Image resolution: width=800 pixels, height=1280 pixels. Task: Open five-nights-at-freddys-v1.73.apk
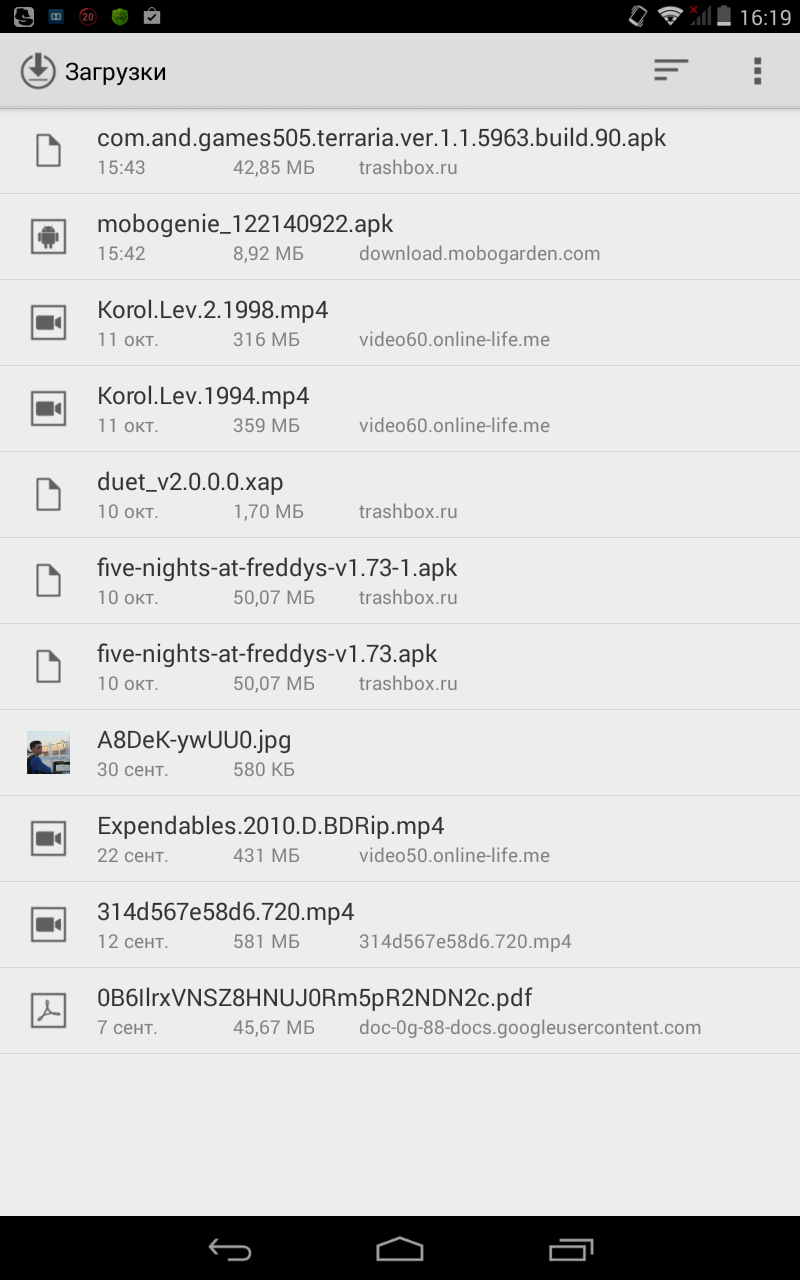coord(267,667)
